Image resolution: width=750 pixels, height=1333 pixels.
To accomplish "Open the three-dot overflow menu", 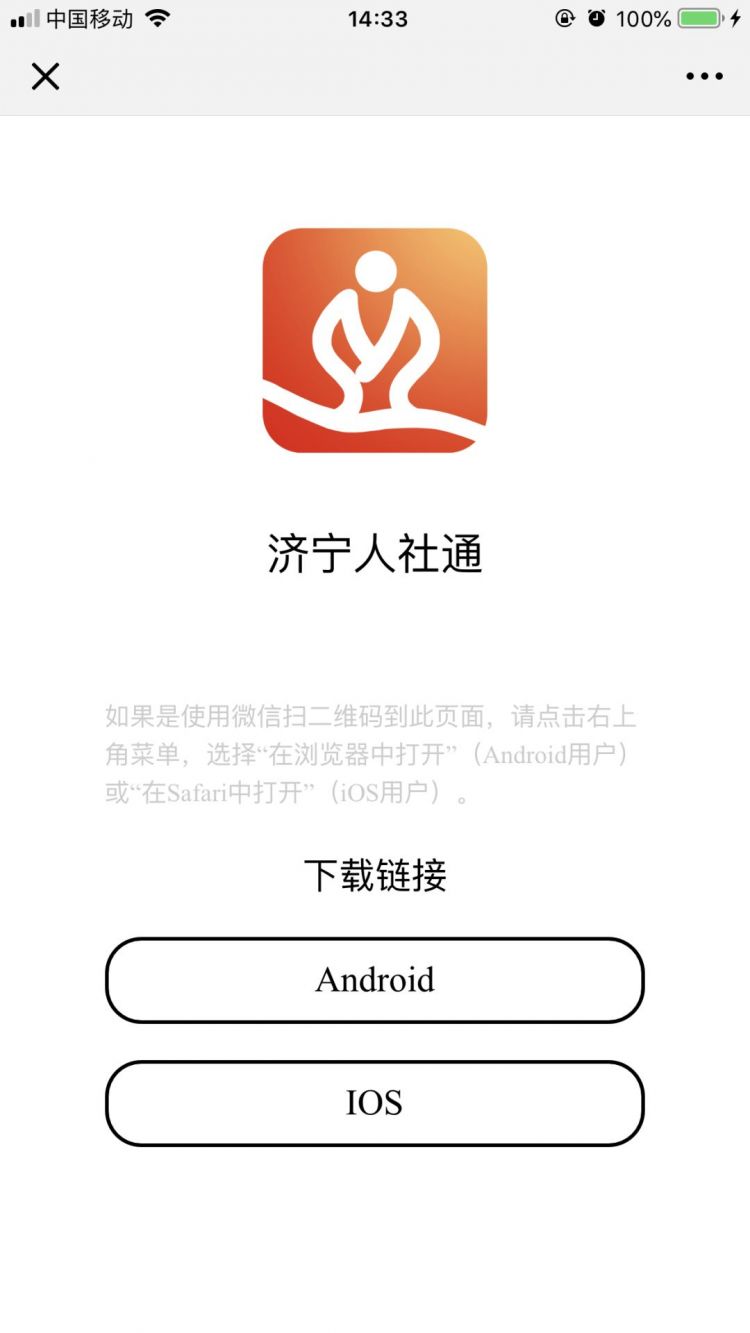I will (x=704, y=76).
